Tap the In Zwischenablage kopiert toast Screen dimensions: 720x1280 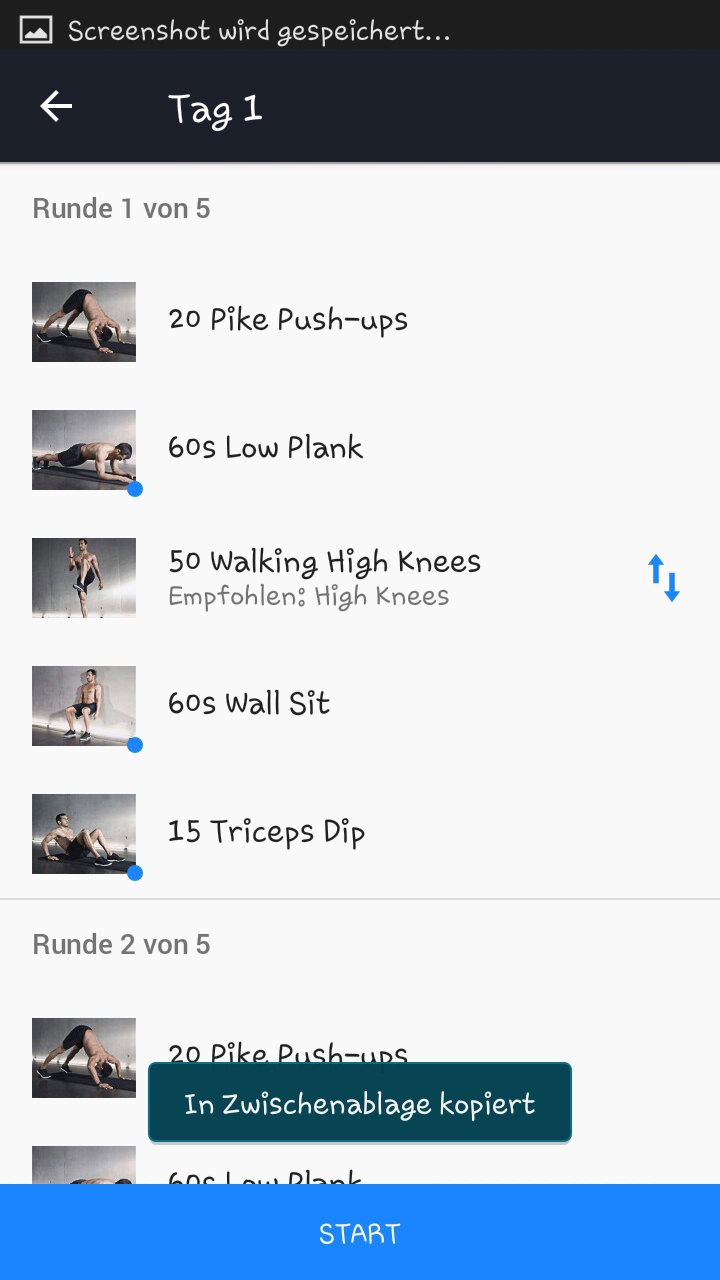[359, 1103]
